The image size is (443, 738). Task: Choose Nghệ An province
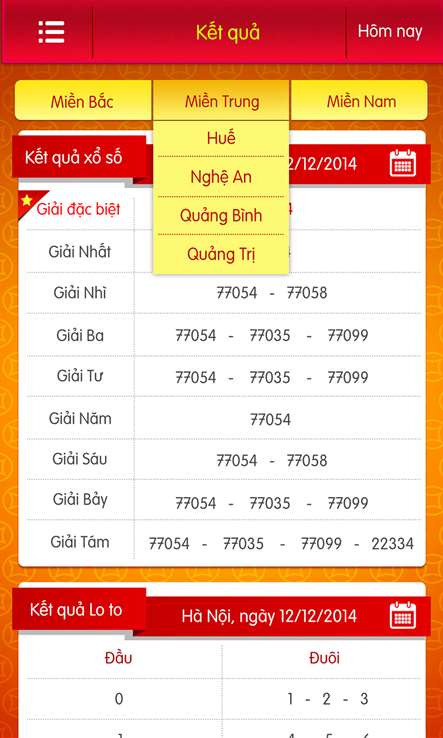pyautogui.click(x=221, y=177)
